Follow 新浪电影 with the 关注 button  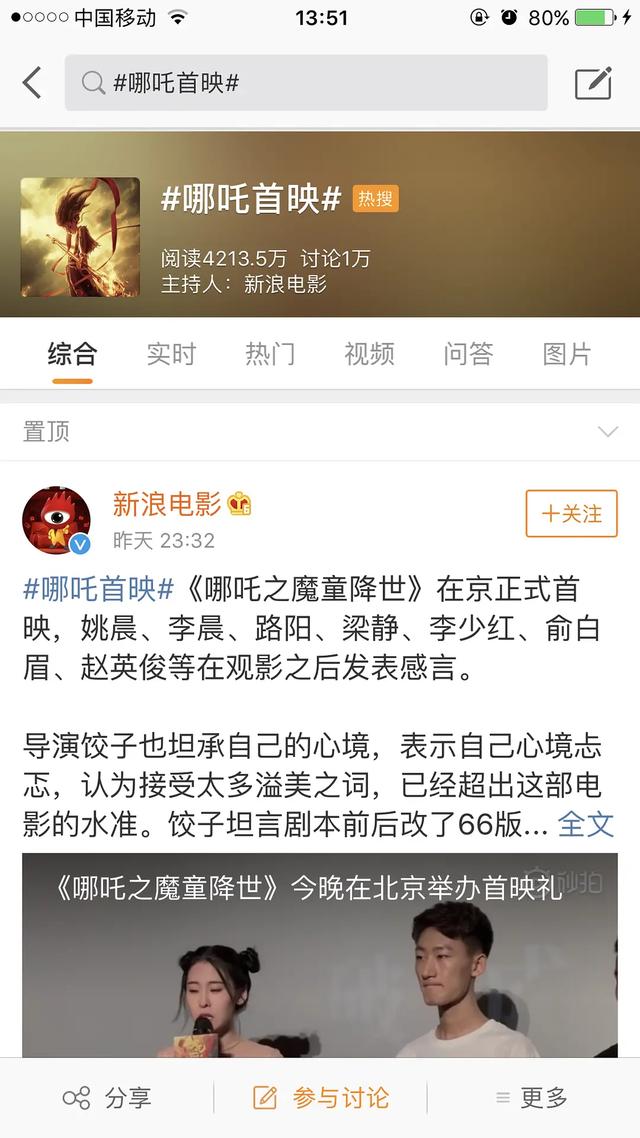click(x=572, y=514)
